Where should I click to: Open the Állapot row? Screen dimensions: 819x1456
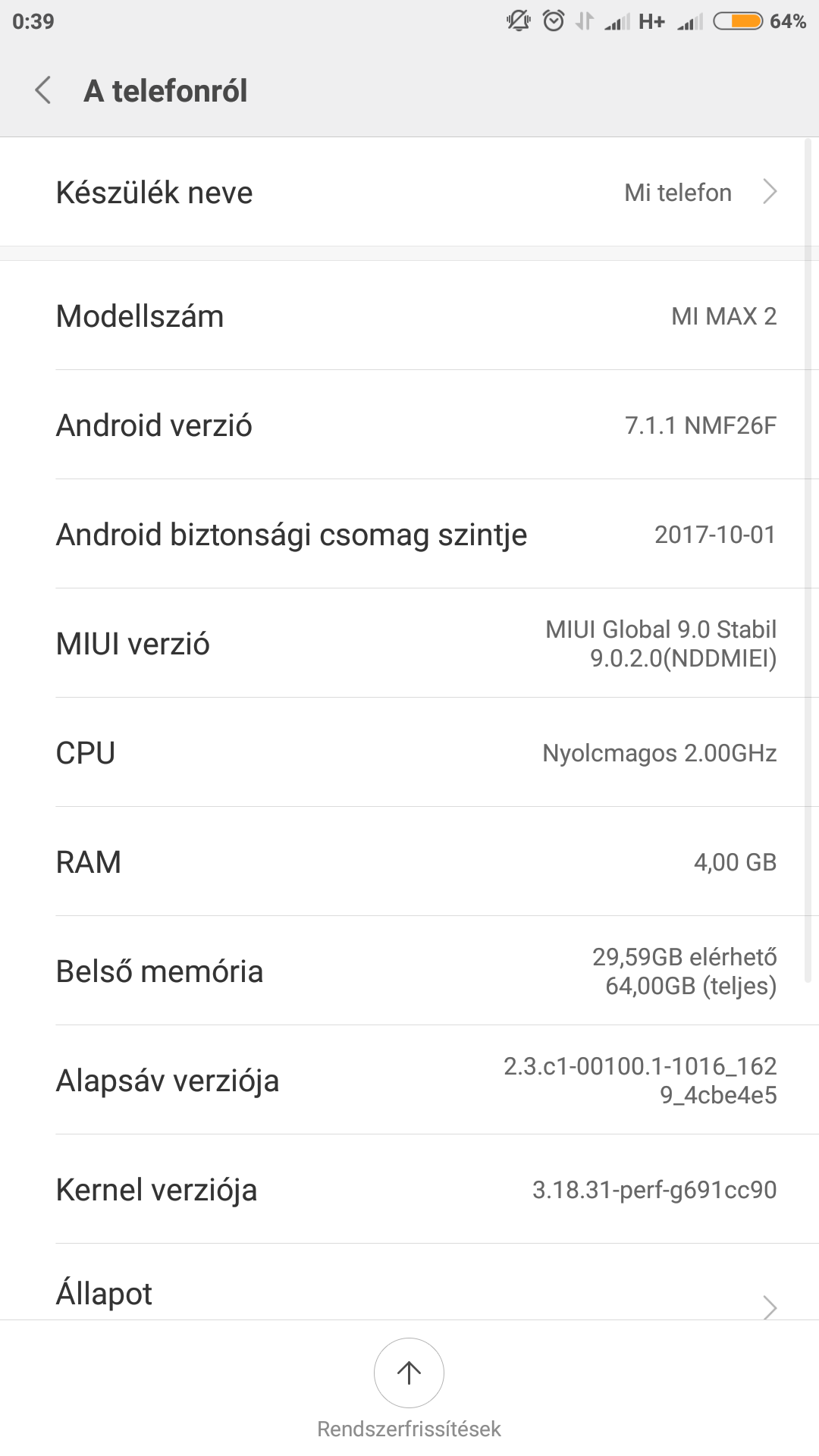click(x=409, y=1292)
